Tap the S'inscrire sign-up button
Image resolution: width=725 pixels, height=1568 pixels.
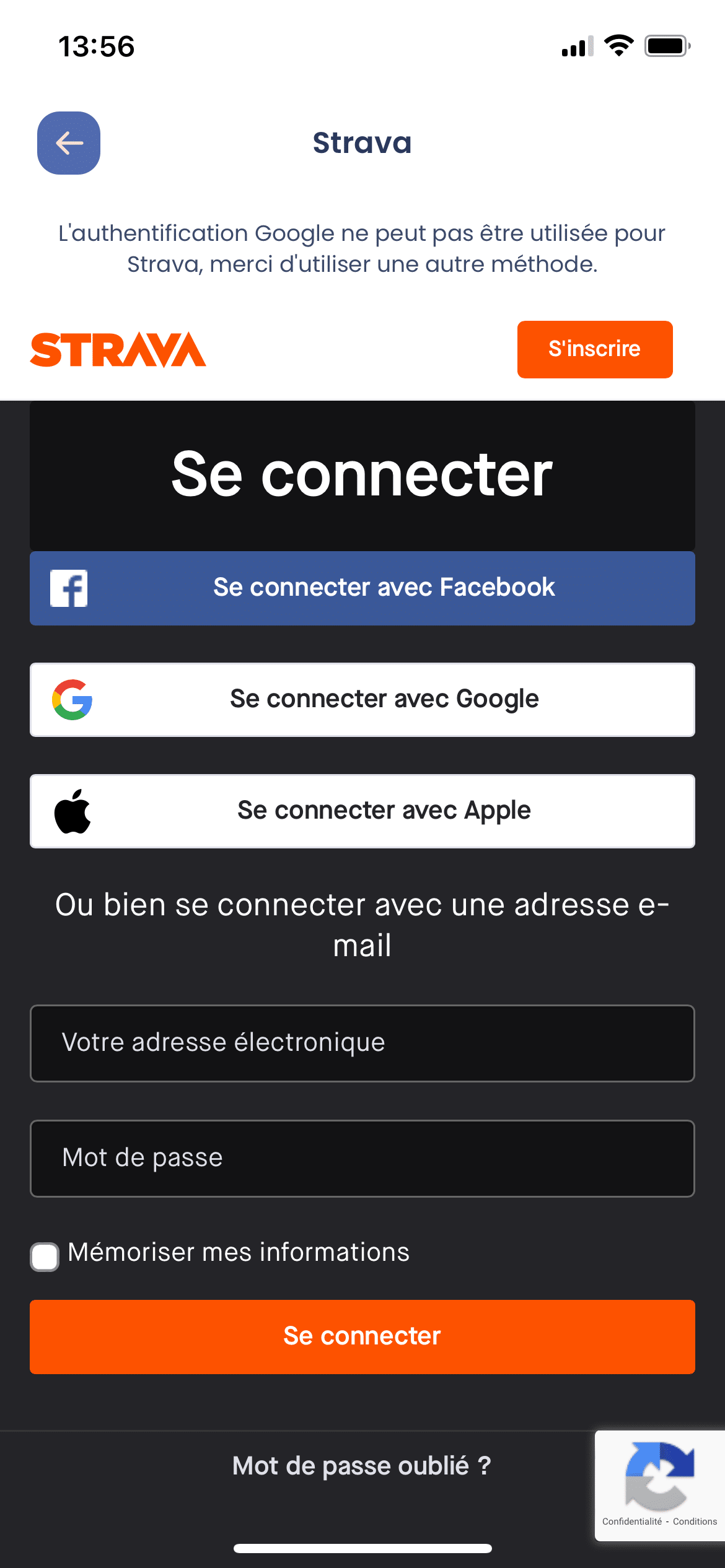(x=594, y=349)
